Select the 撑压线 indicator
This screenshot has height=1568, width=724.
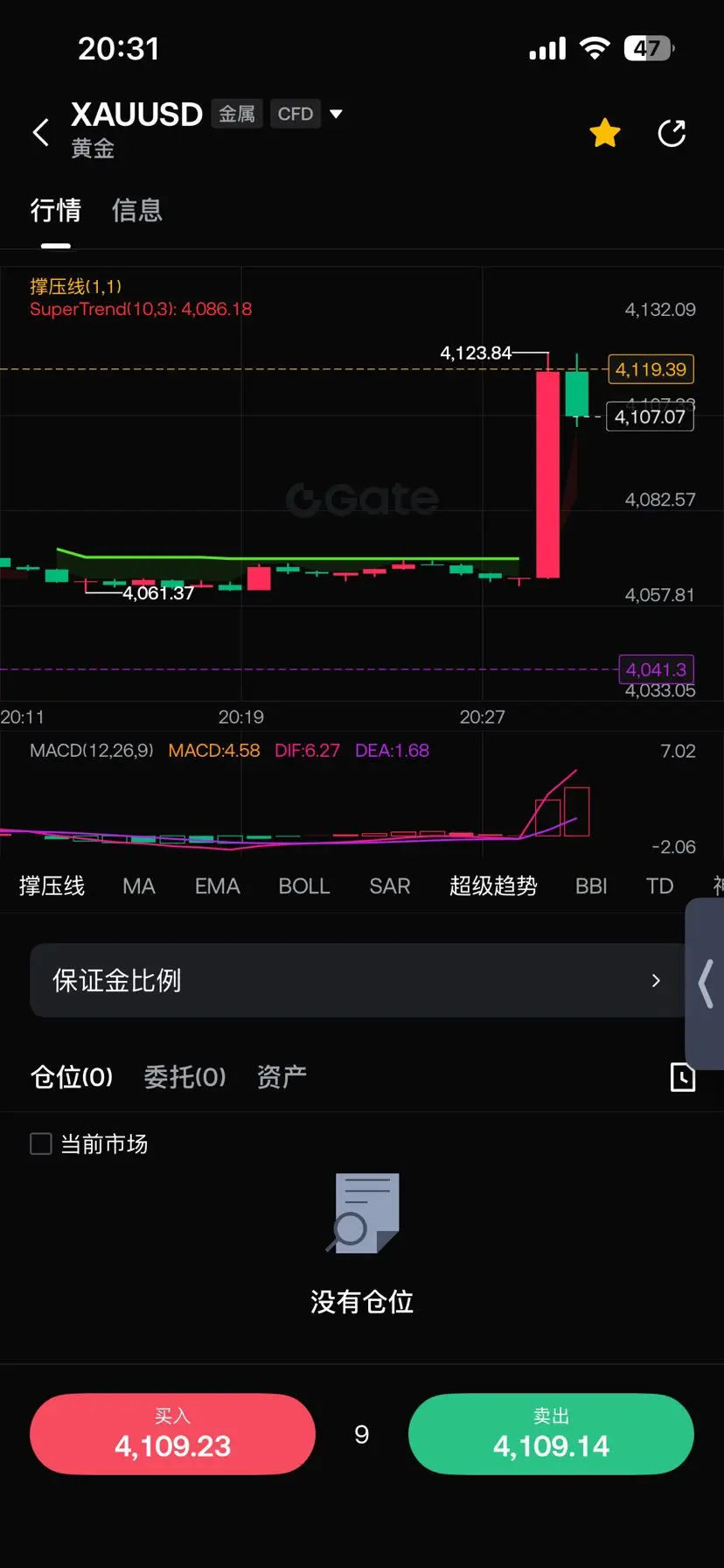[x=52, y=885]
